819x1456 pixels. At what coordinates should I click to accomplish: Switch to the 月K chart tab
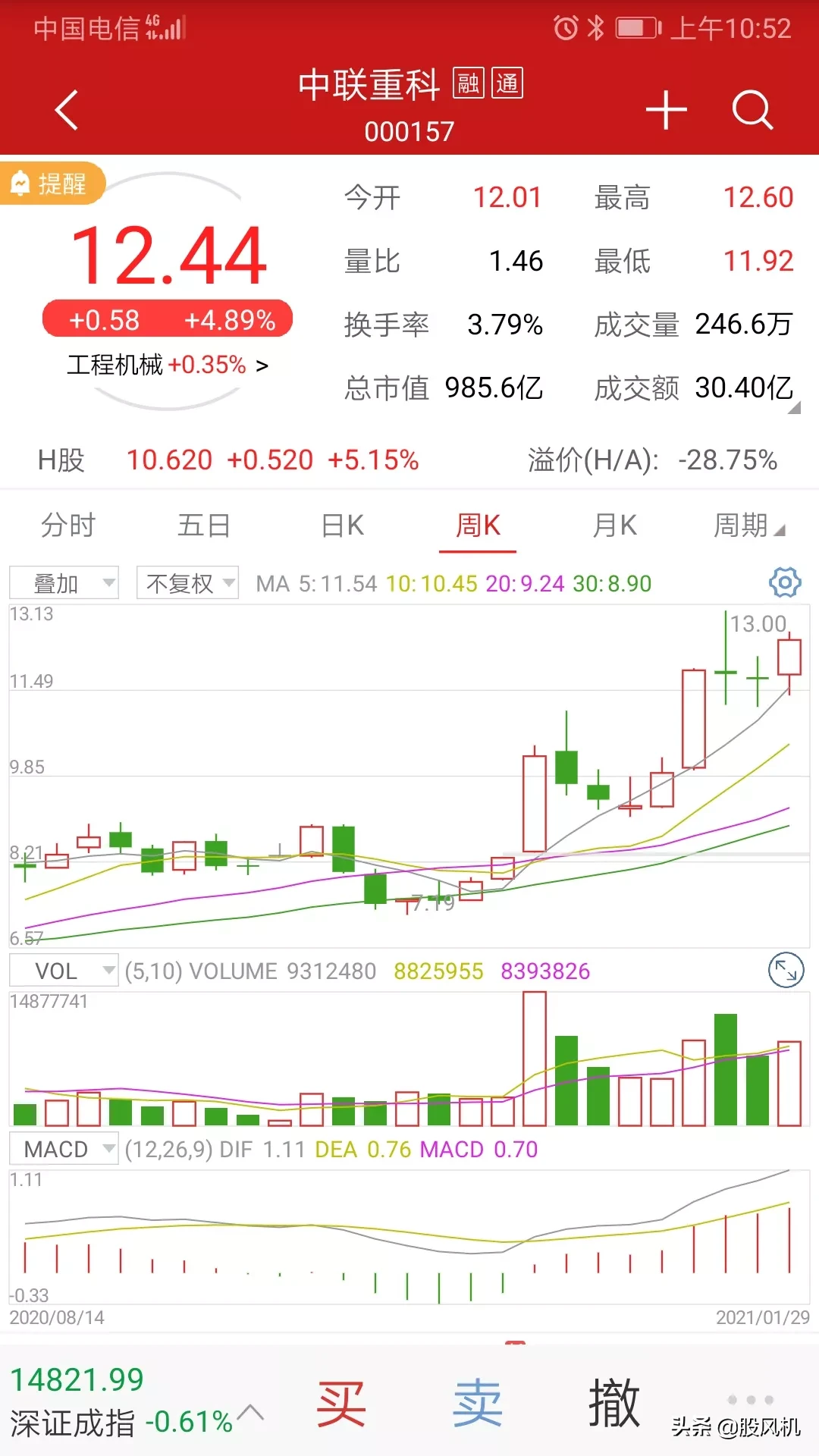tap(614, 526)
